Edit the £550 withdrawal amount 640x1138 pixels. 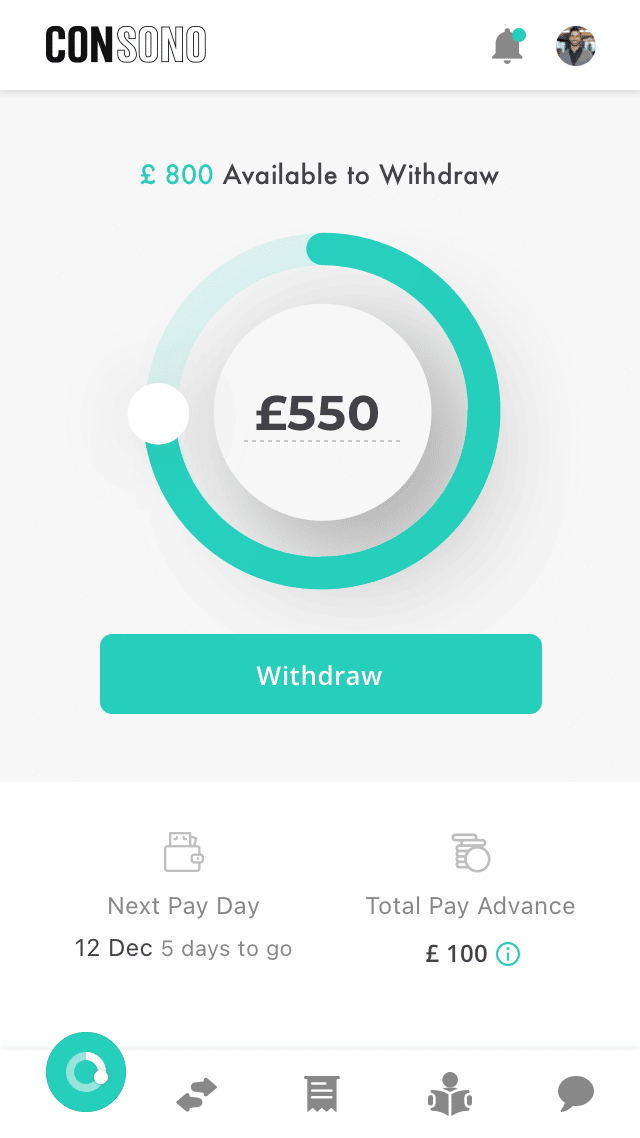coord(318,413)
